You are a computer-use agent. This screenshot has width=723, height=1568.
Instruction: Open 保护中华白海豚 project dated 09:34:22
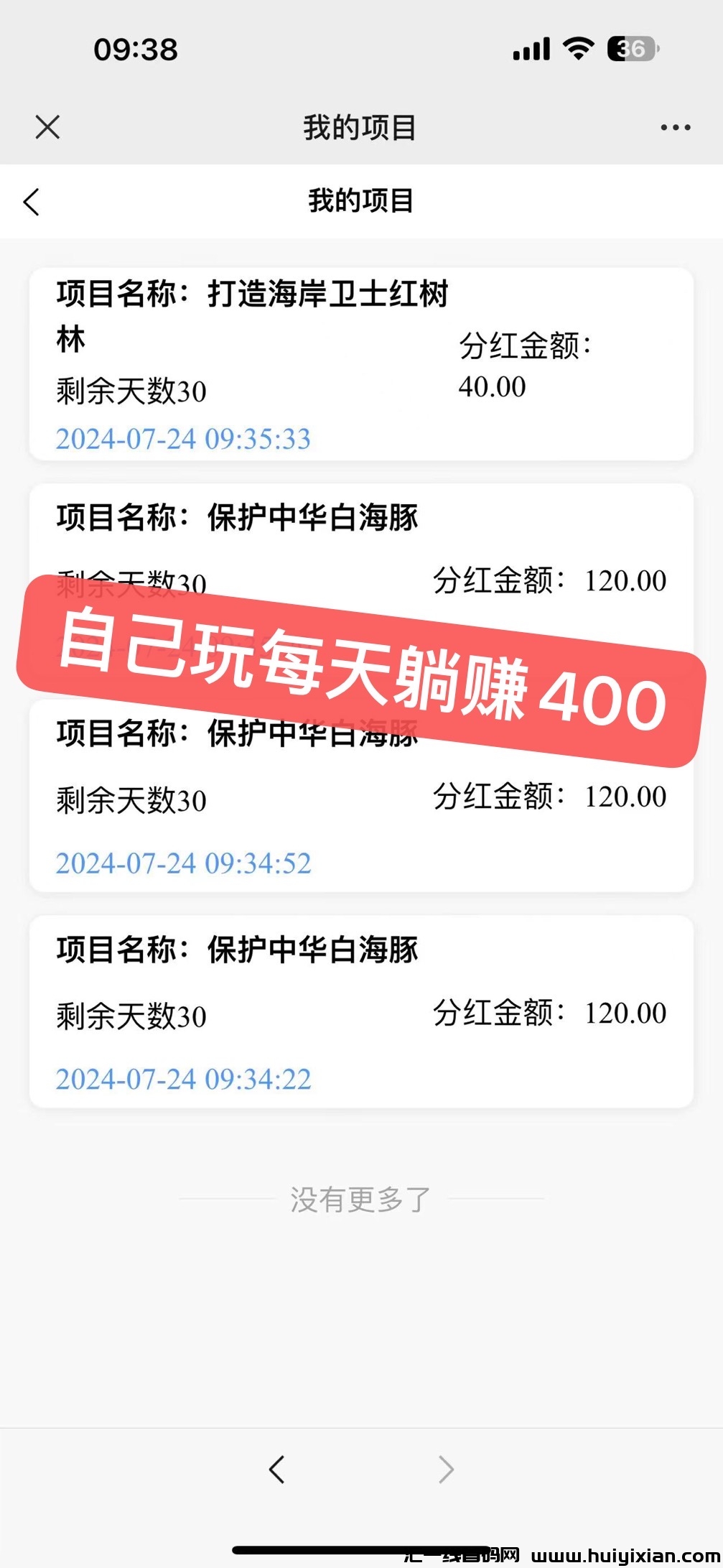coord(361,1011)
